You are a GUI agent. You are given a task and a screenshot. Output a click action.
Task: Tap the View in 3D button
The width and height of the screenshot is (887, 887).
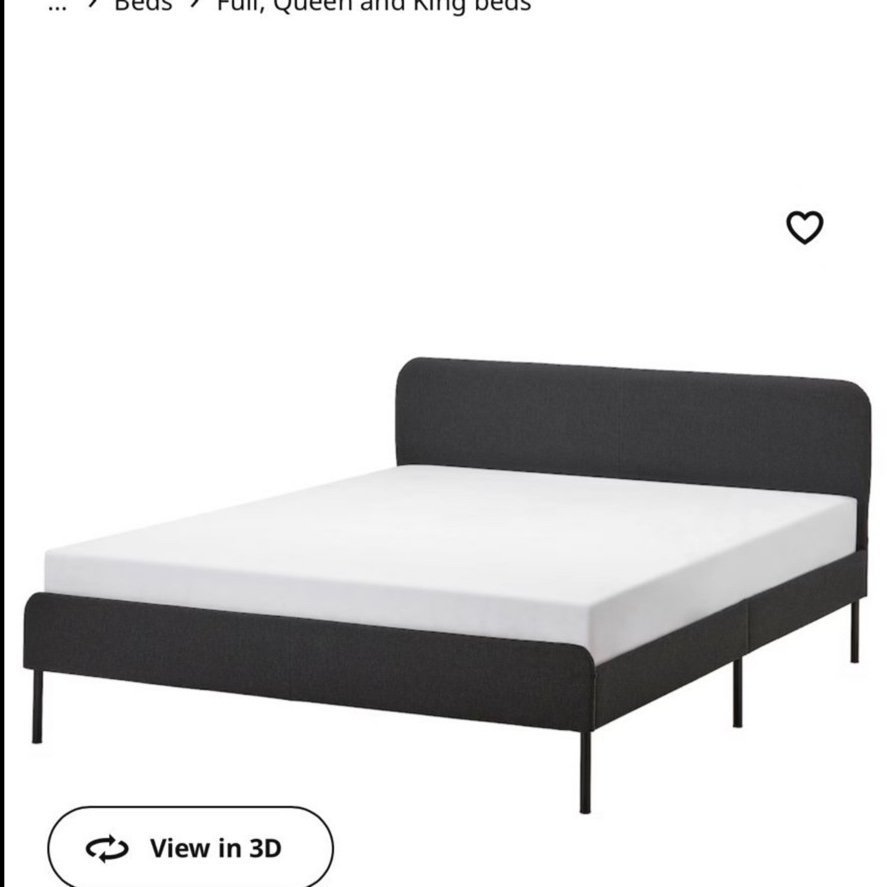(x=190, y=848)
